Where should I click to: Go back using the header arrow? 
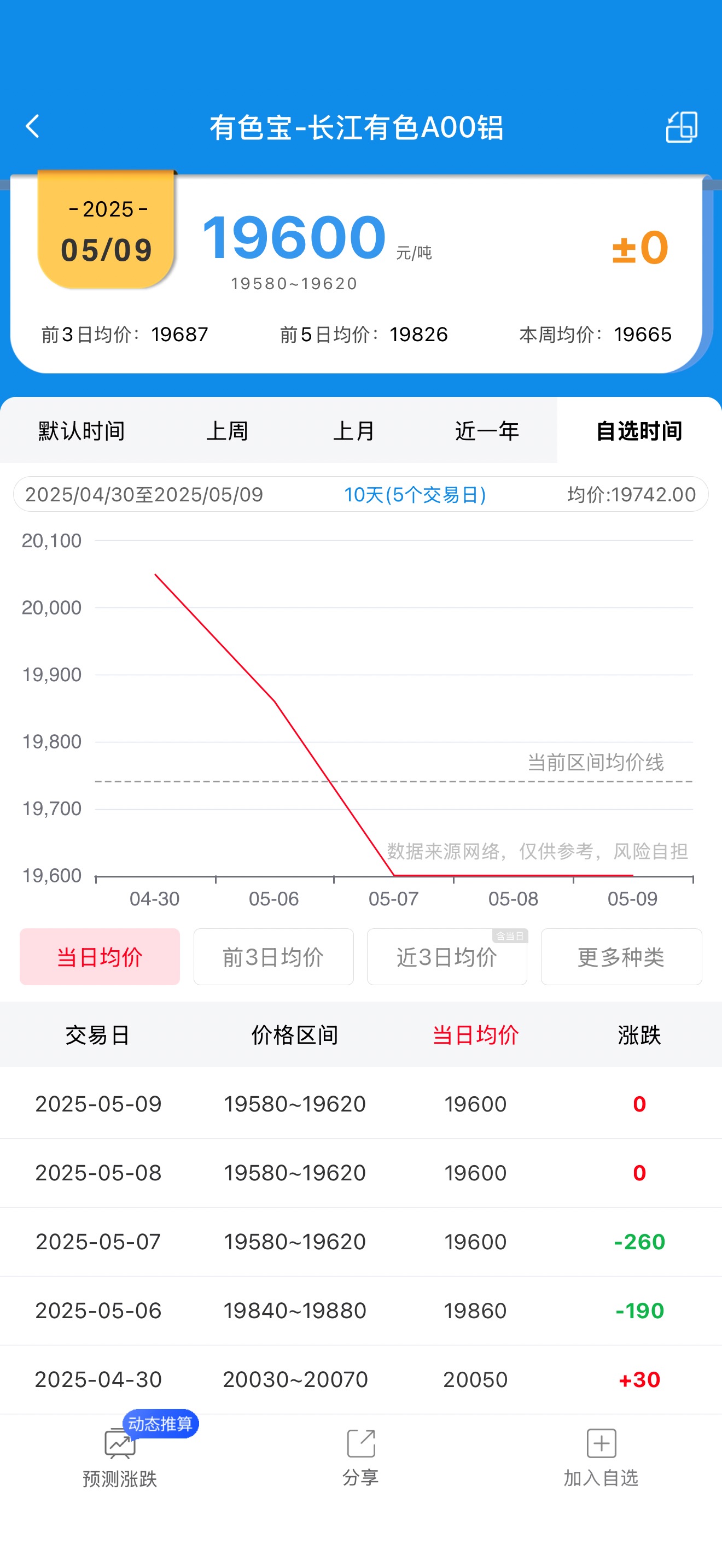tap(33, 127)
